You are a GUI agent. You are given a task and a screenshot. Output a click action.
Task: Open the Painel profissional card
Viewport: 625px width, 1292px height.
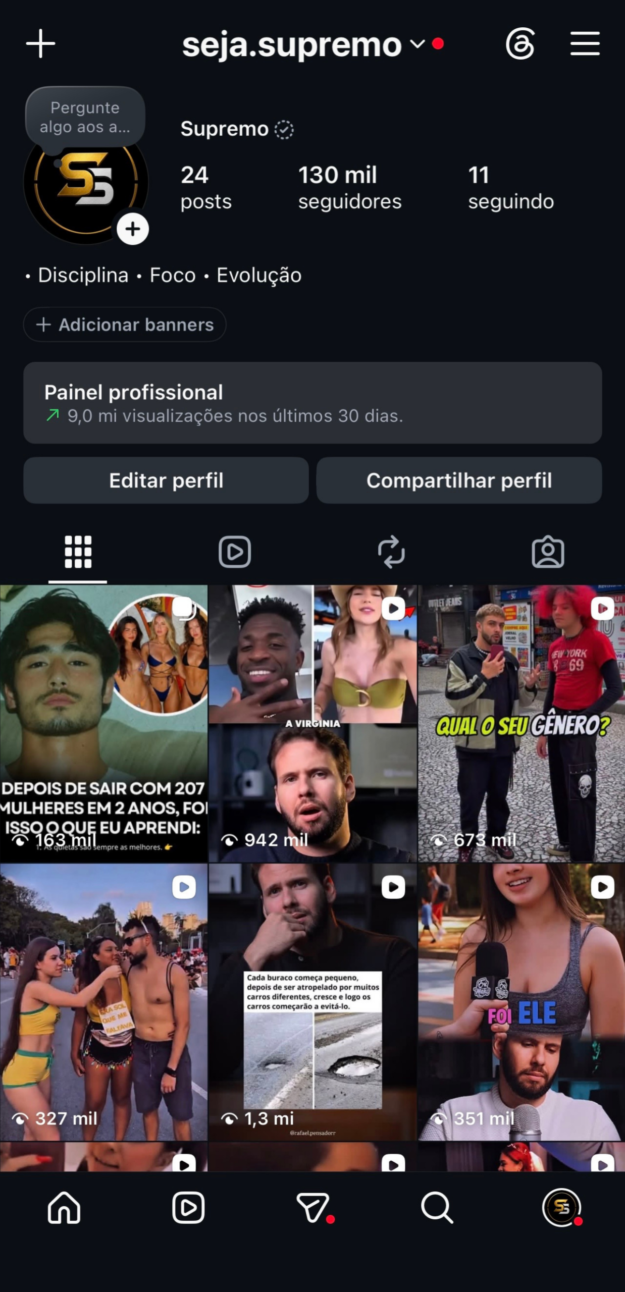coord(312,403)
